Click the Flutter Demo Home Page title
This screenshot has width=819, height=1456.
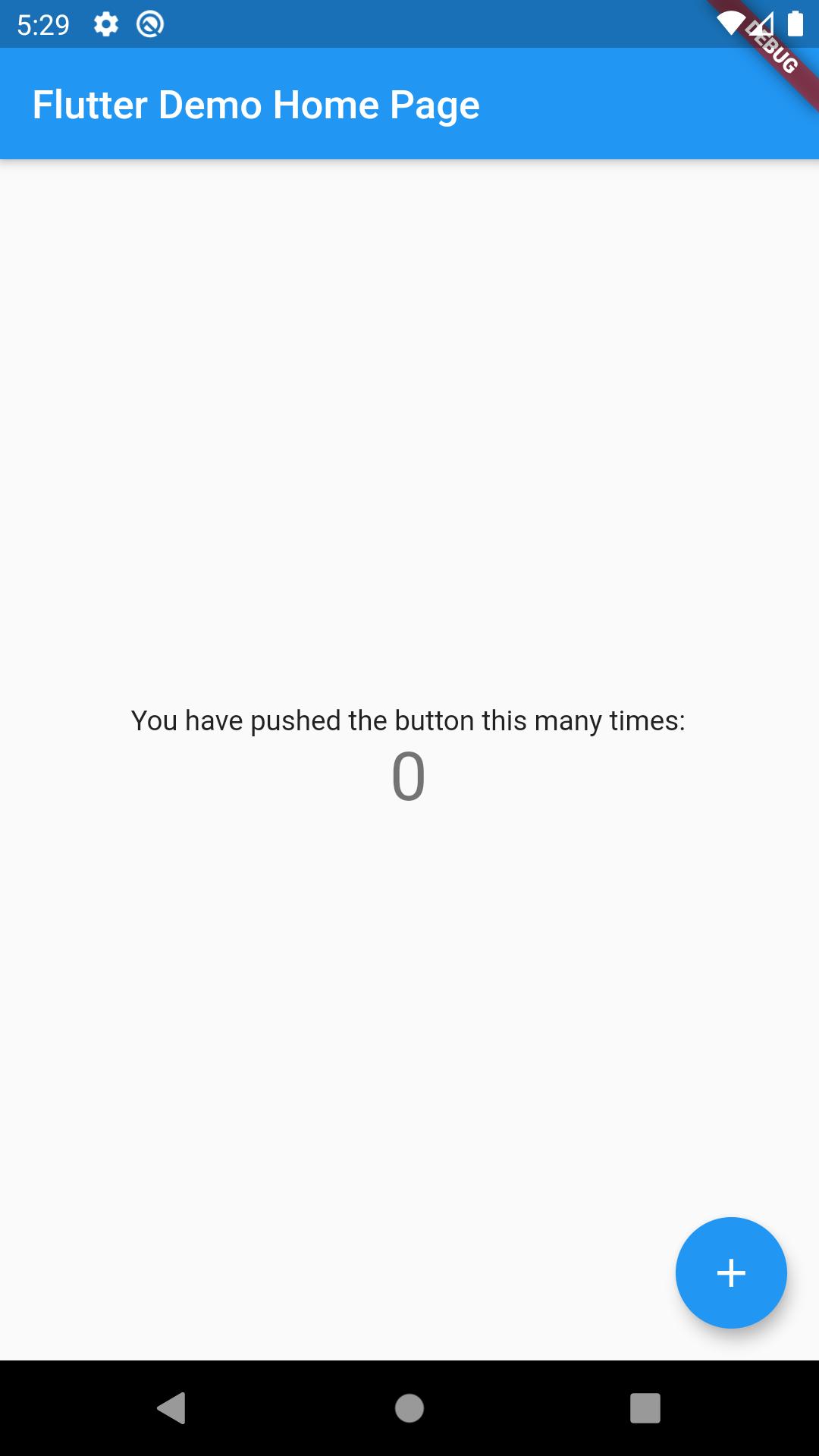256,104
